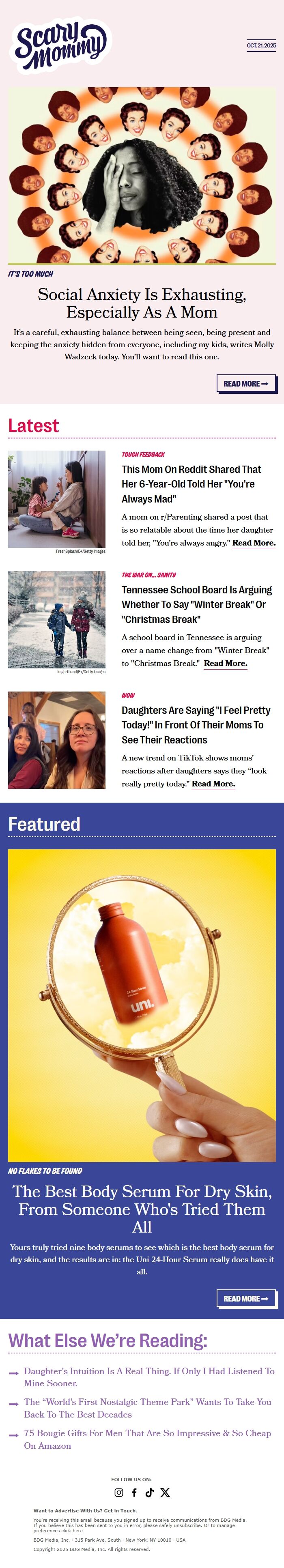Open Read More link for Reddit mom story
Image resolution: width=284 pixels, height=1568 pixels.
tap(254, 543)
